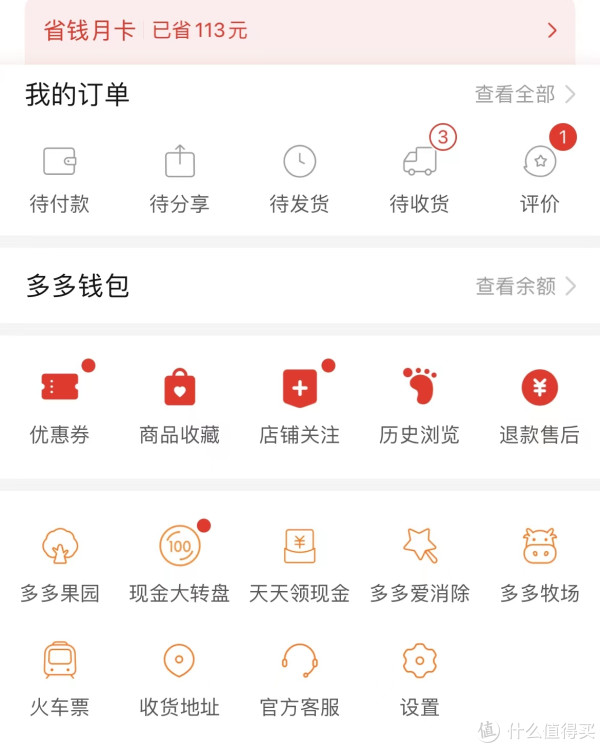
Task: Open 现金大转盘 cash wheel
Action: coord(180,563)
